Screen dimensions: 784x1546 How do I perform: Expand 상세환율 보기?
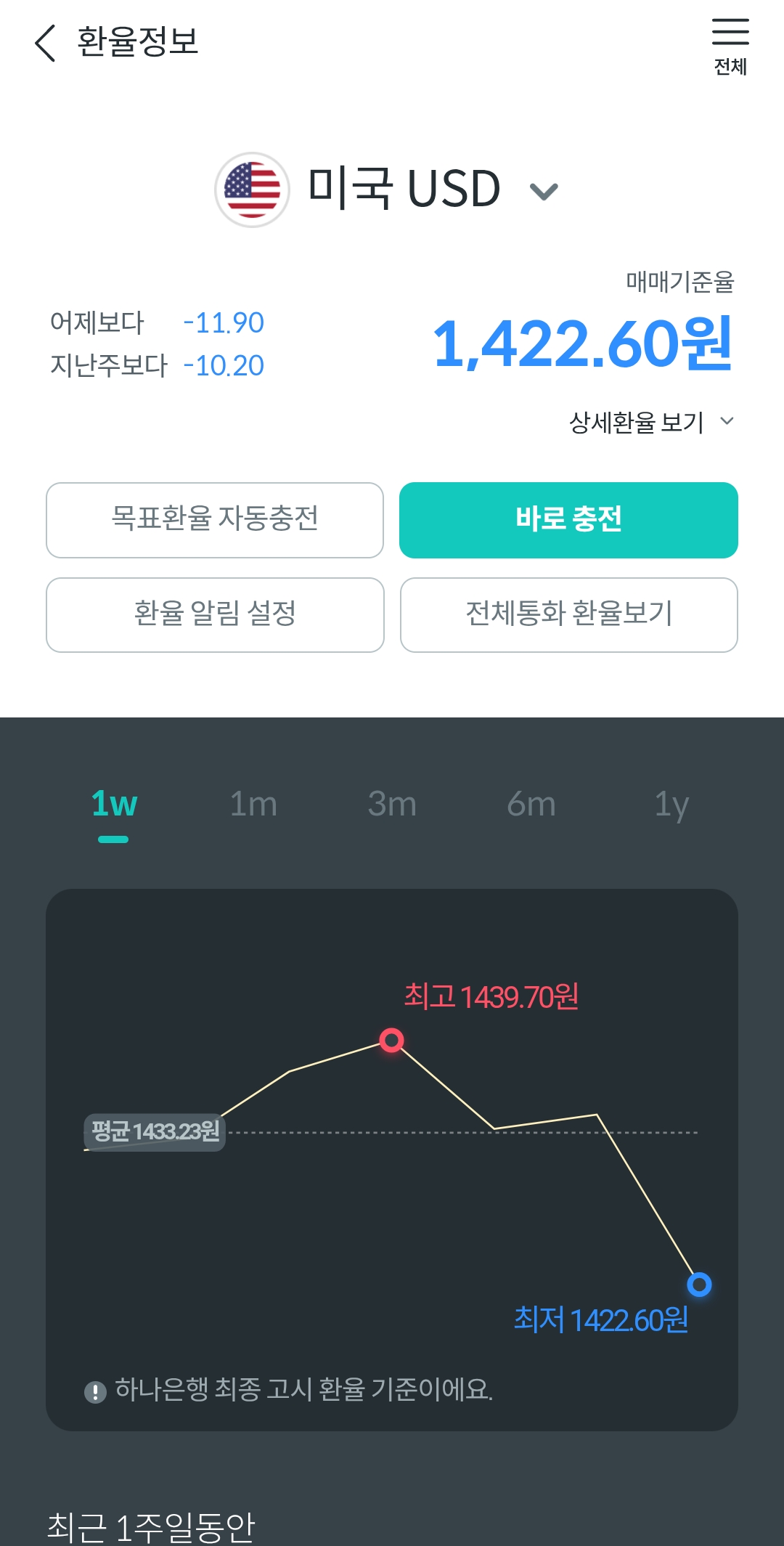point(651,422)
